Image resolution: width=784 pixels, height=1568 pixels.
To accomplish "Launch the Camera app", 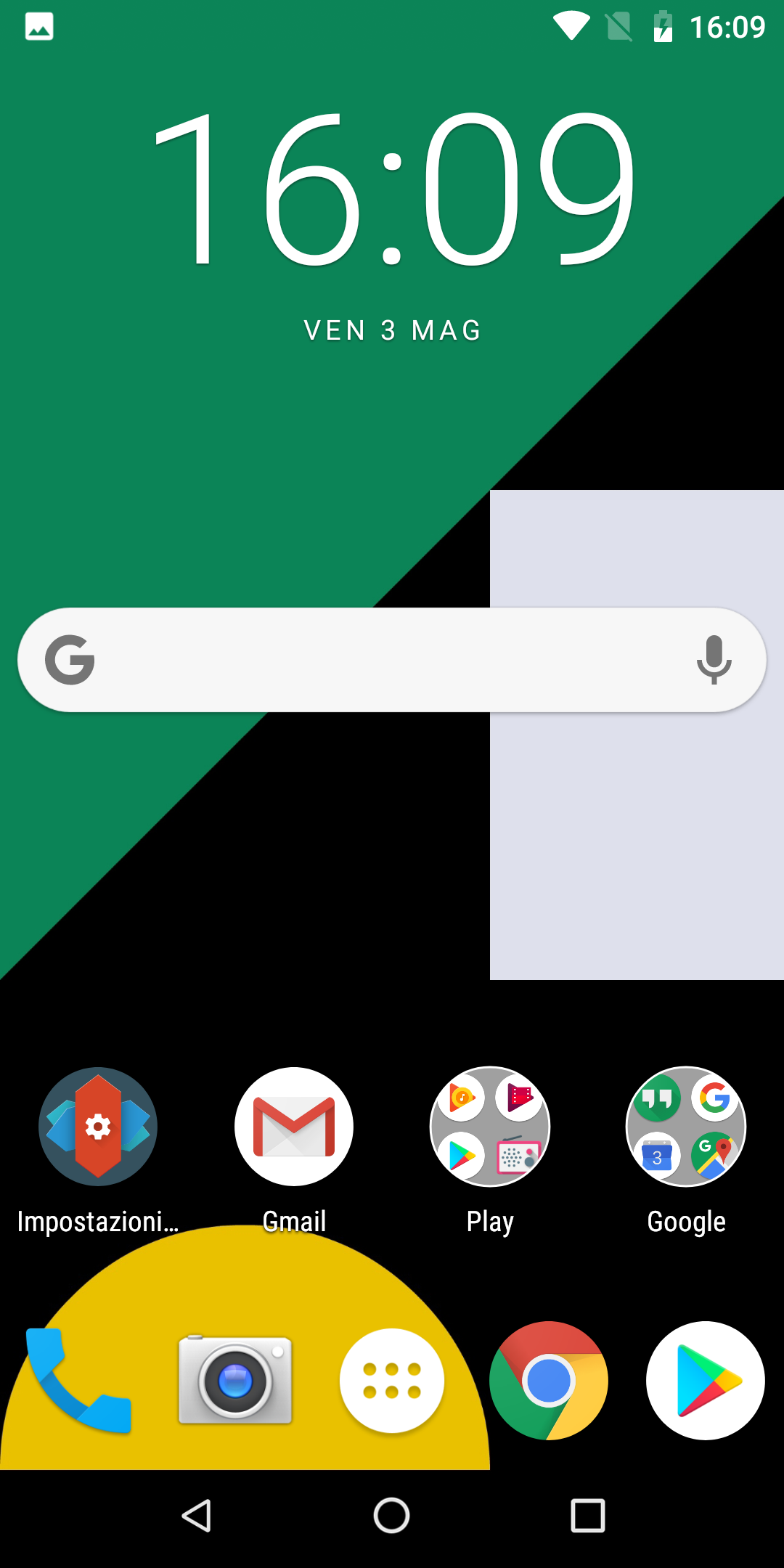I will (x=235, y=1380).
